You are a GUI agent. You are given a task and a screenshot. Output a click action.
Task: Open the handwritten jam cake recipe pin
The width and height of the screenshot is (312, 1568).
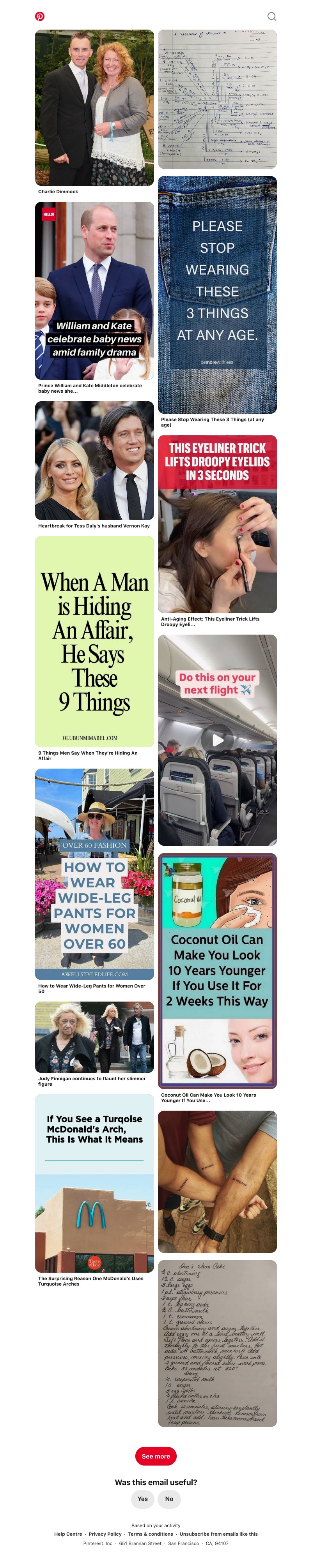[217, 1343]
